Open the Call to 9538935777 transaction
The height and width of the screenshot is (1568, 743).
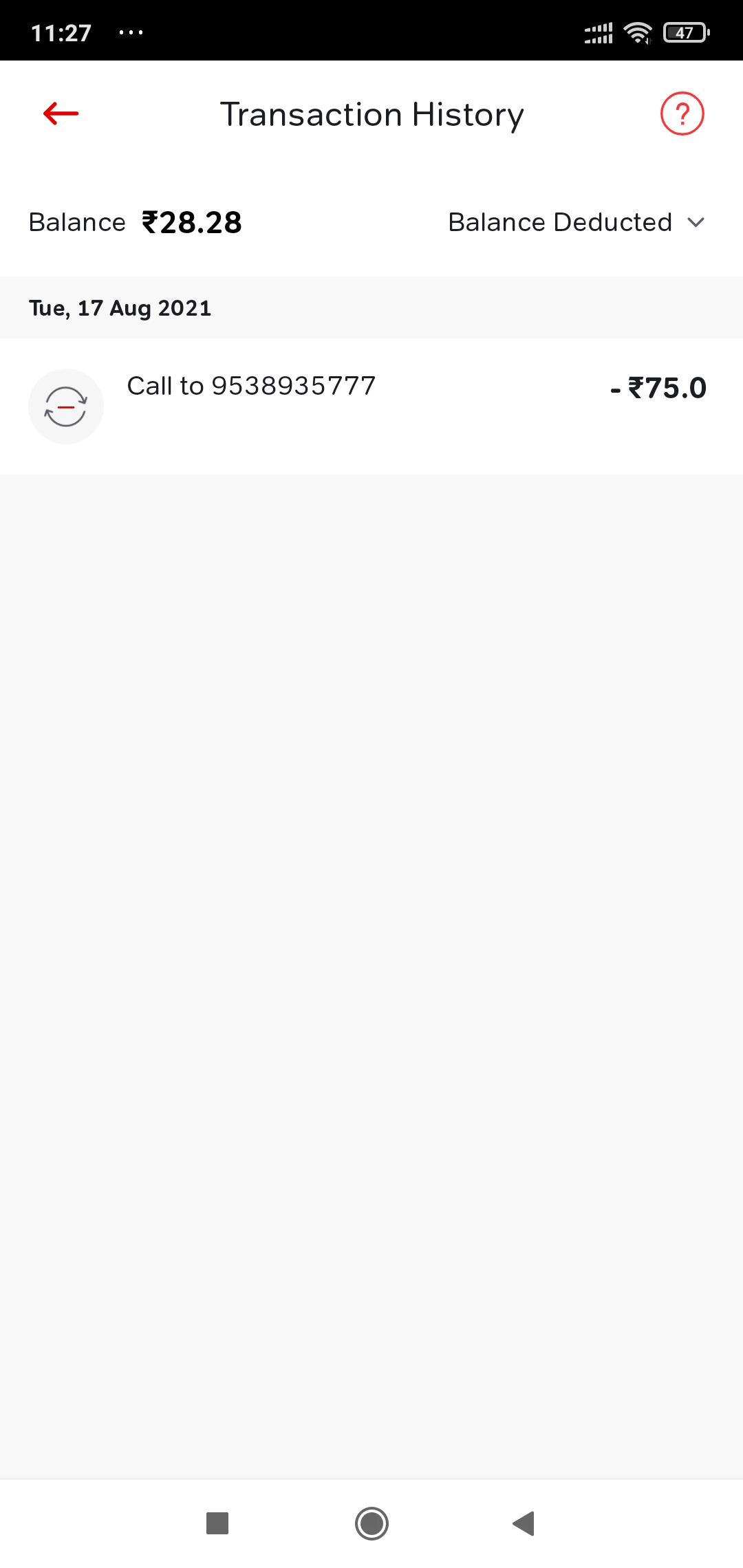(x=371, y=406)
